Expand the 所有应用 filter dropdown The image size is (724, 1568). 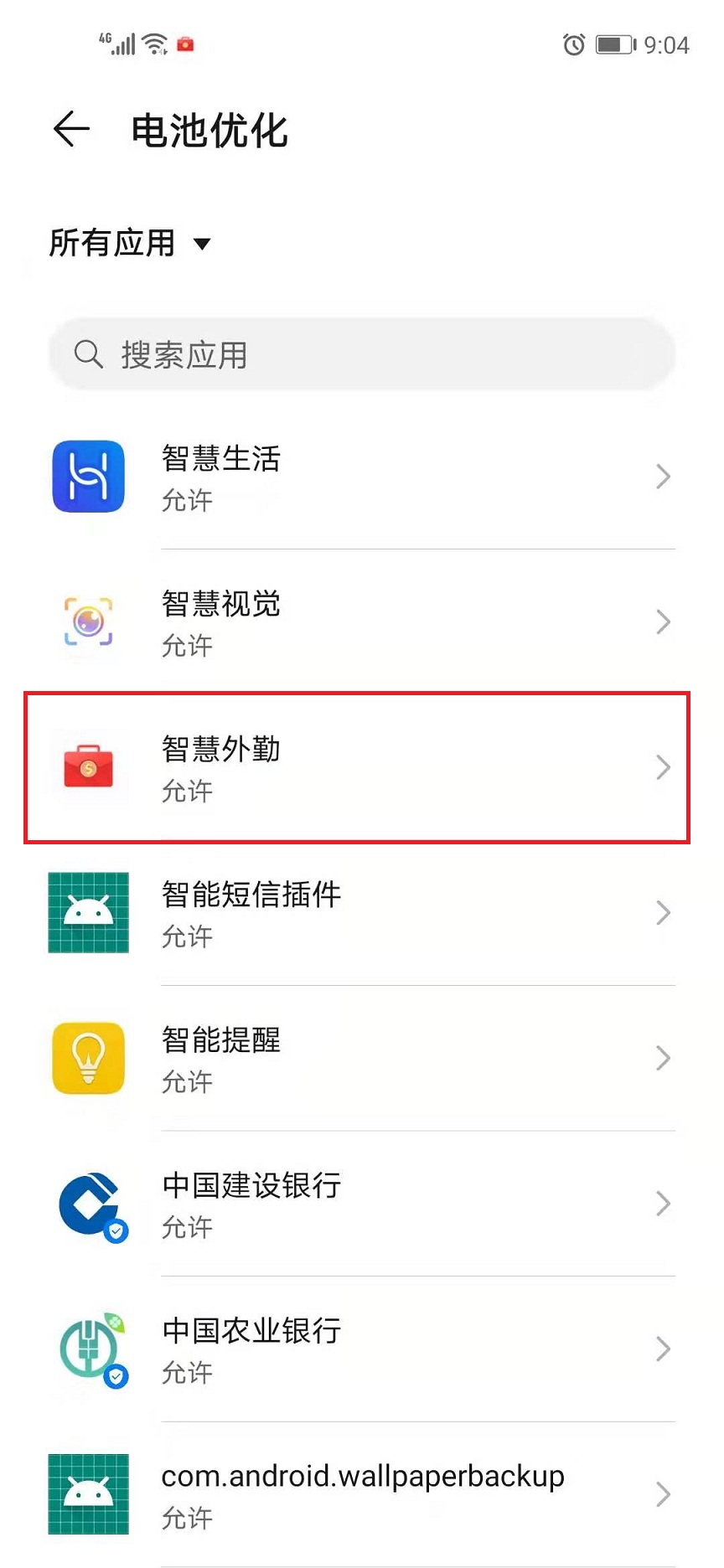click(x=130, y=244)
